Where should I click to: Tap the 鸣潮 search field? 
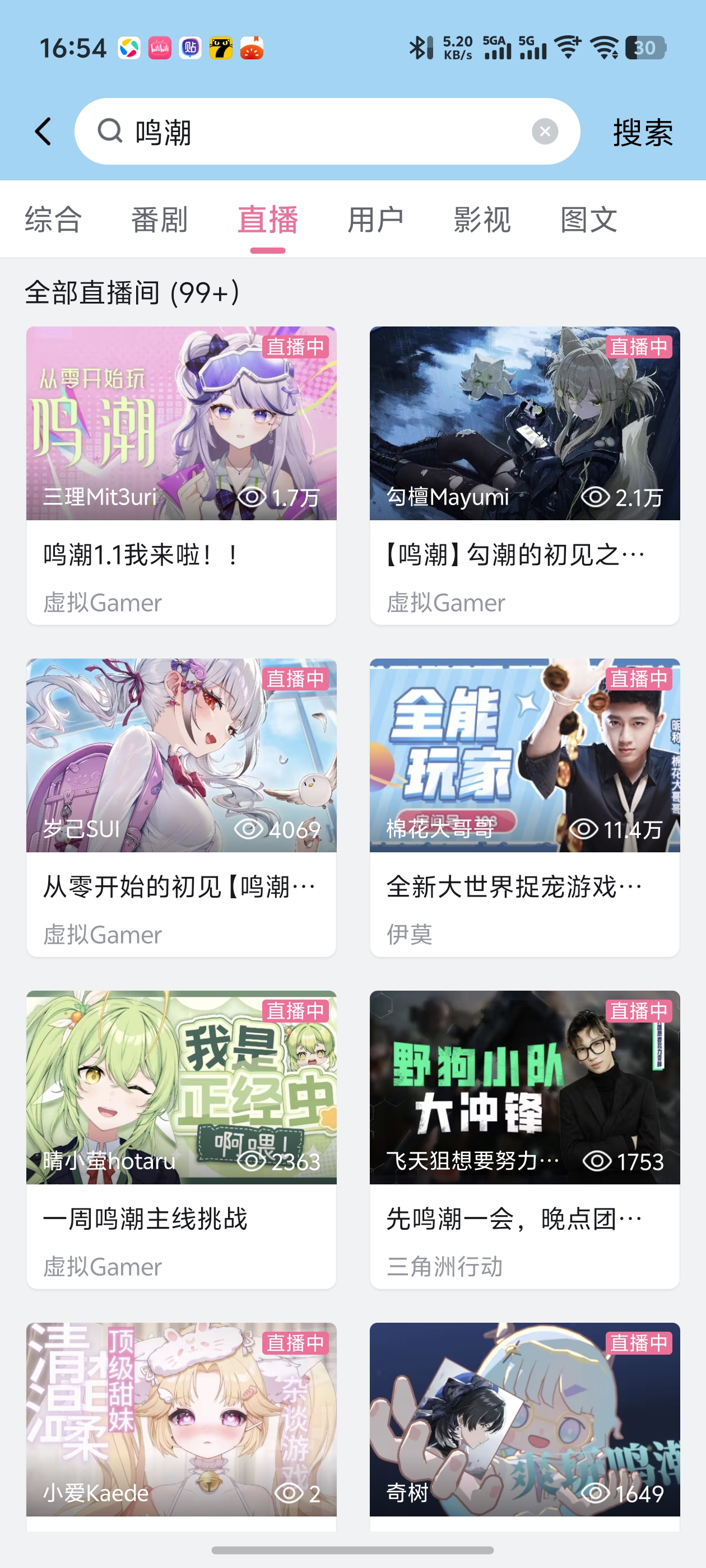(x=317, y=132)
